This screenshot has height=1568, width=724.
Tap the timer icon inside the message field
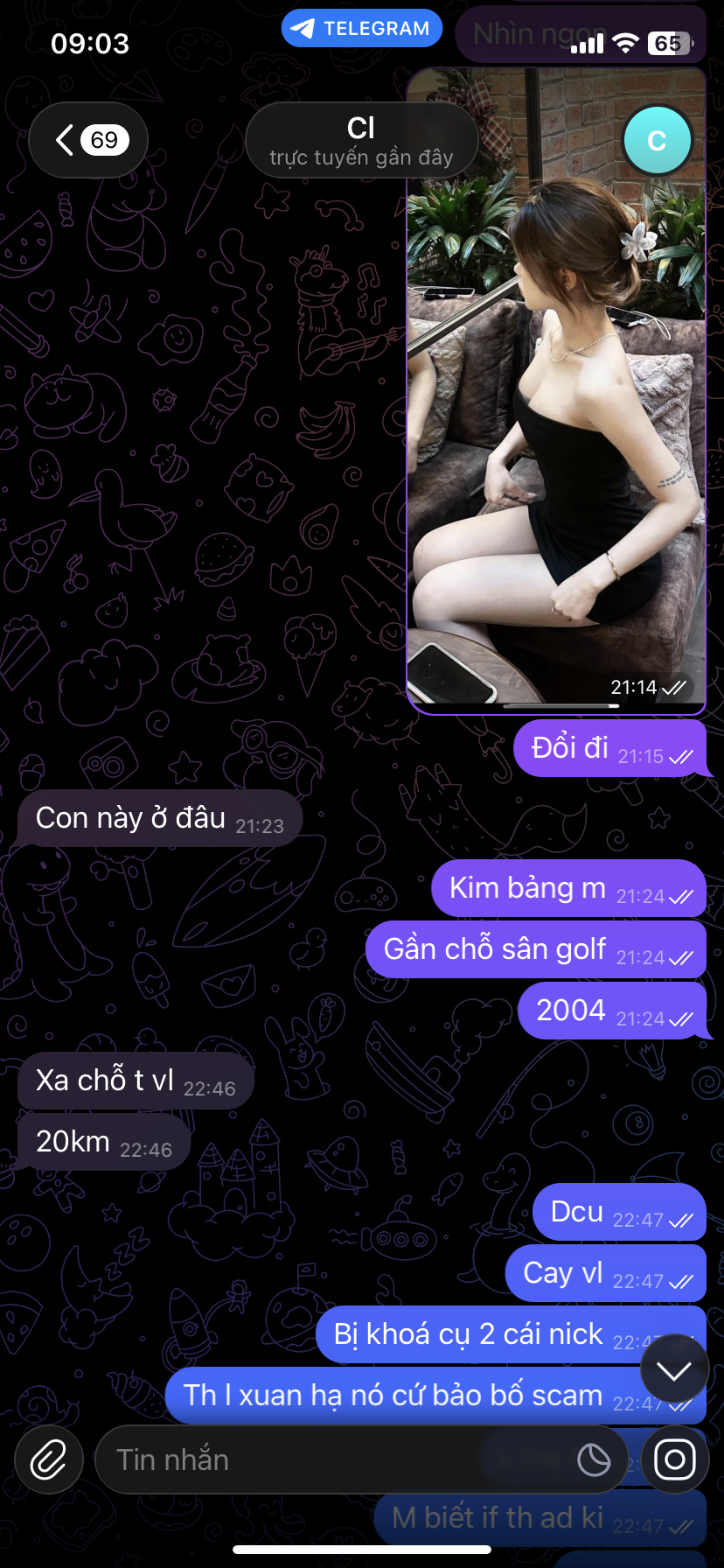click(595, 1459)
